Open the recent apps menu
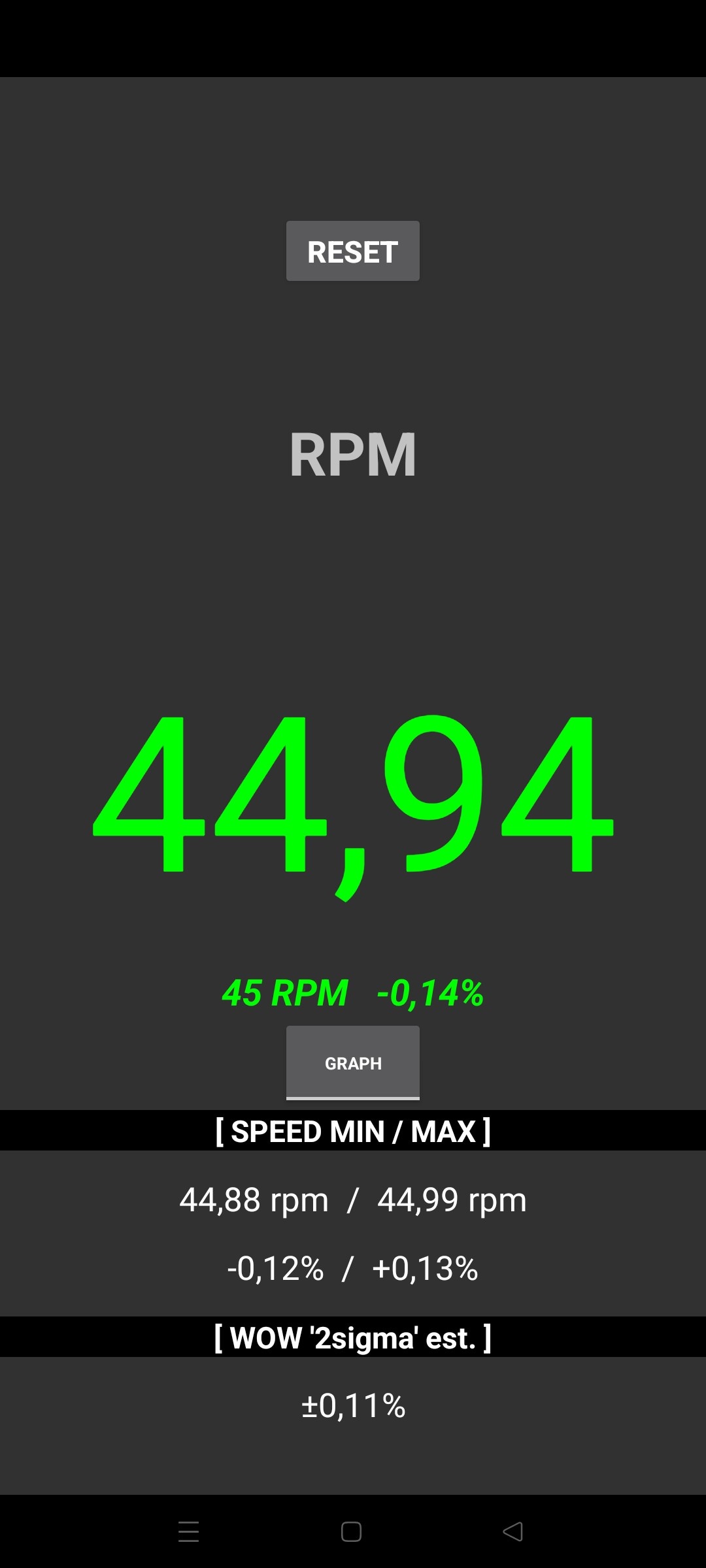 pyautogui.click(x=189, y=1531)
